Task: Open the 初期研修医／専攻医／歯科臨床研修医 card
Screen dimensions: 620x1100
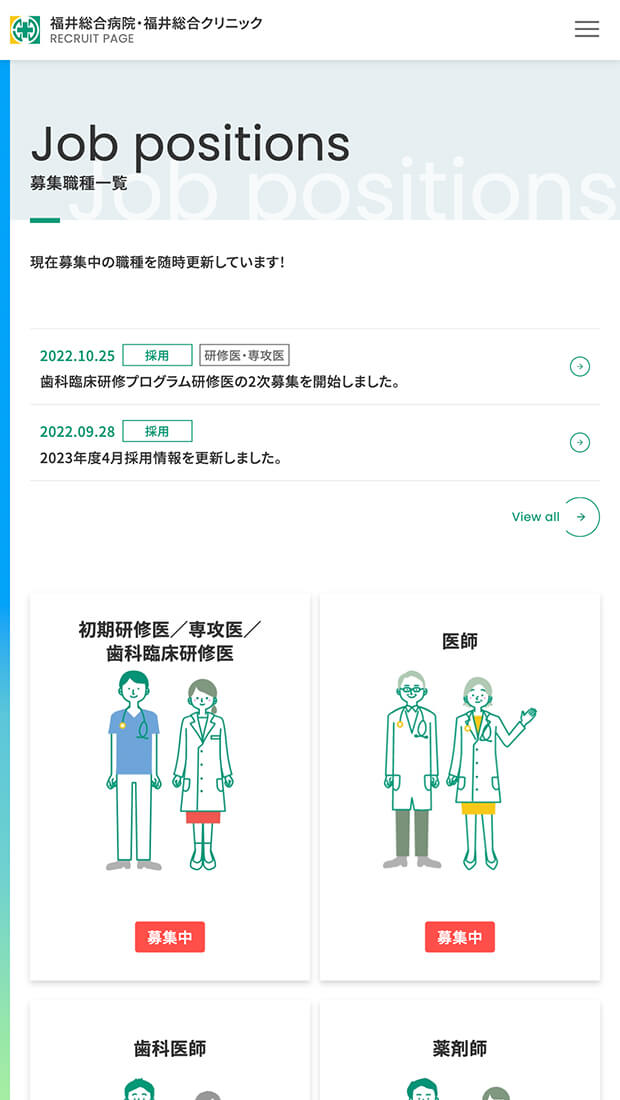Action: click(170, 786)
